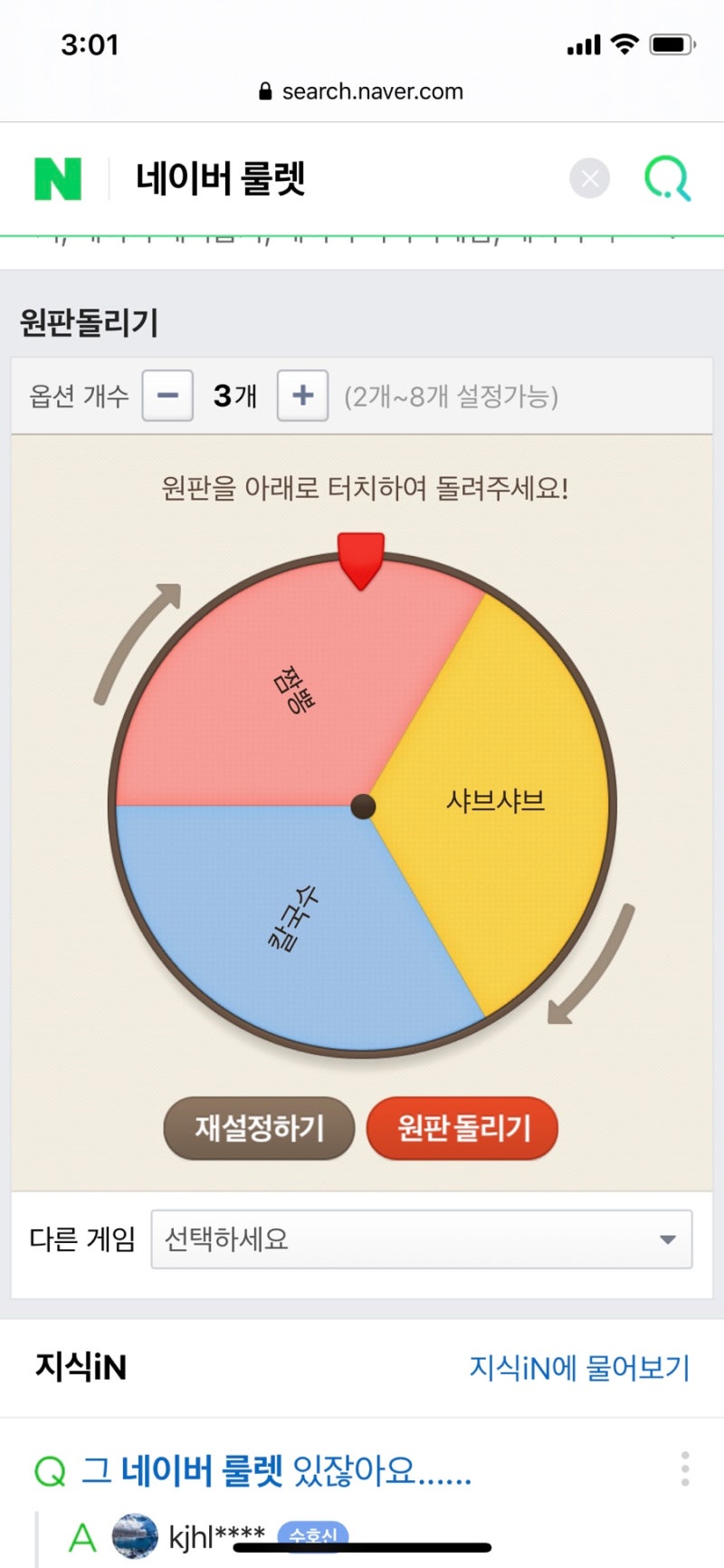Image resolution: width=724 pixels, height=1568 pixels.
Task: Run the search with the magnifier icon
Action: pyautogui.click(x=668, y=178)
